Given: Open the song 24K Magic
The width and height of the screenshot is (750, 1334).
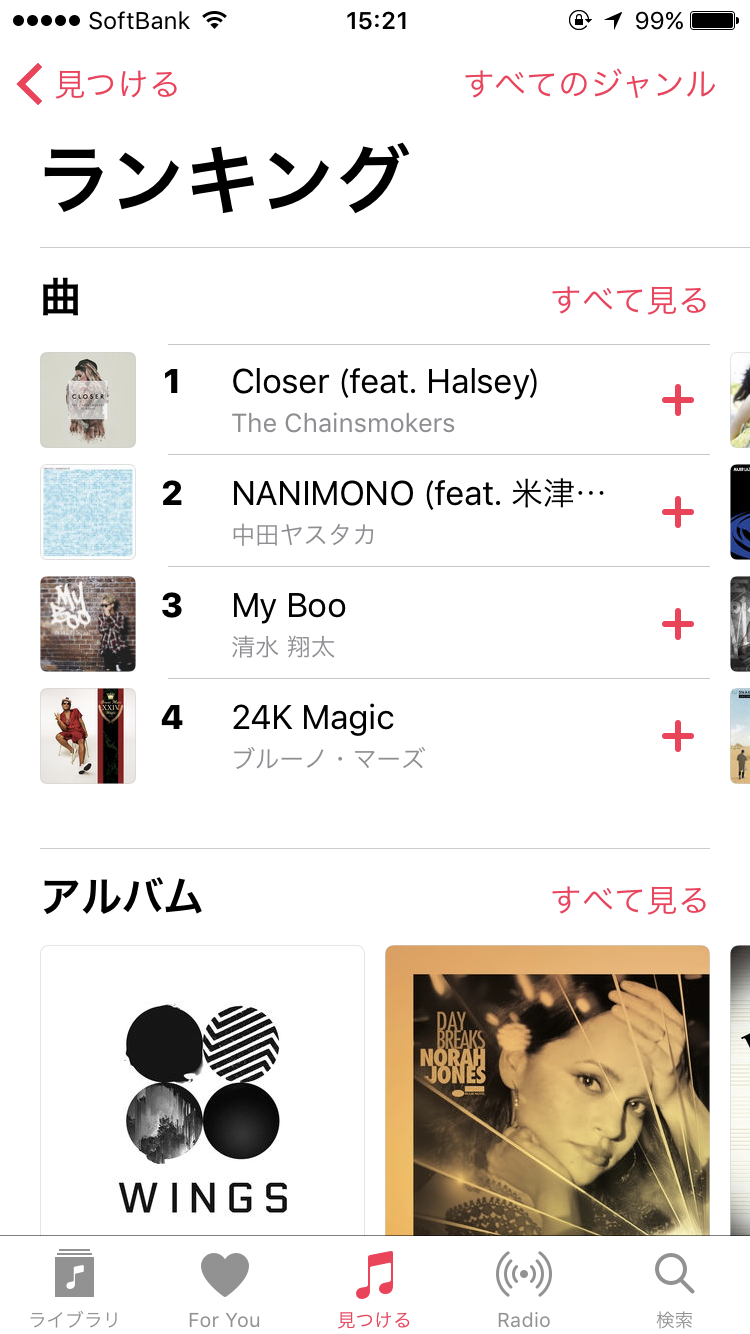Looking at the screenshot, I should coord(313,735).
